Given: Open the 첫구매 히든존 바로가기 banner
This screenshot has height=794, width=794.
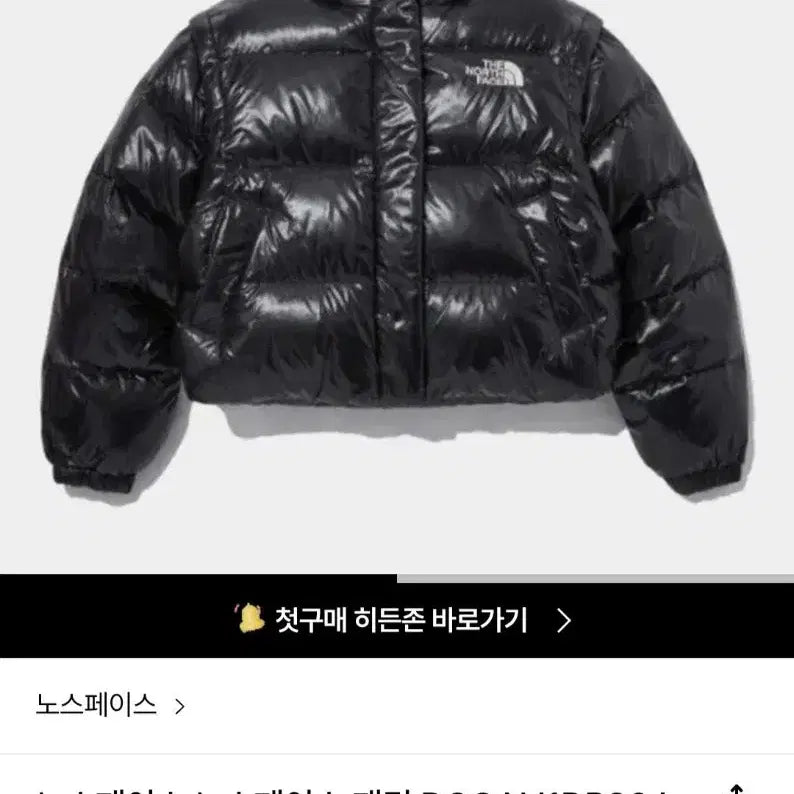Looking at the screenshot, I should click(400, 620).
